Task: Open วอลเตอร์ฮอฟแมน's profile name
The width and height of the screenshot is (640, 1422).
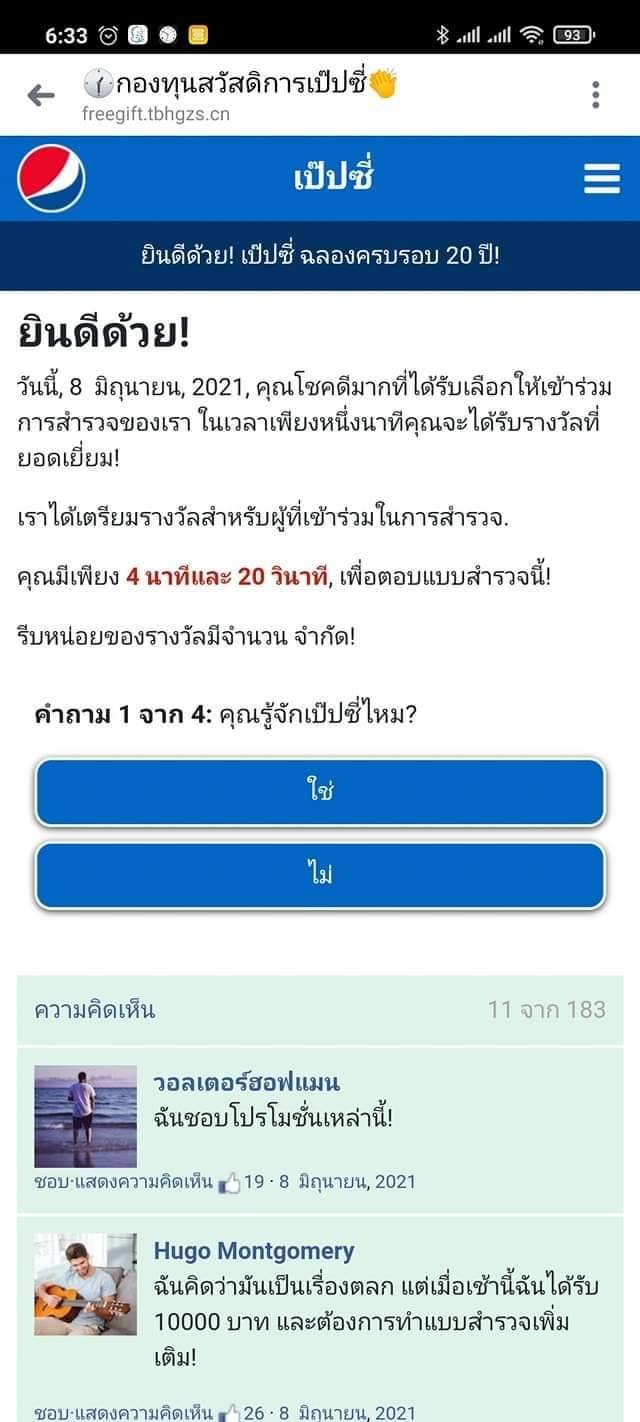Action: 247,1083
